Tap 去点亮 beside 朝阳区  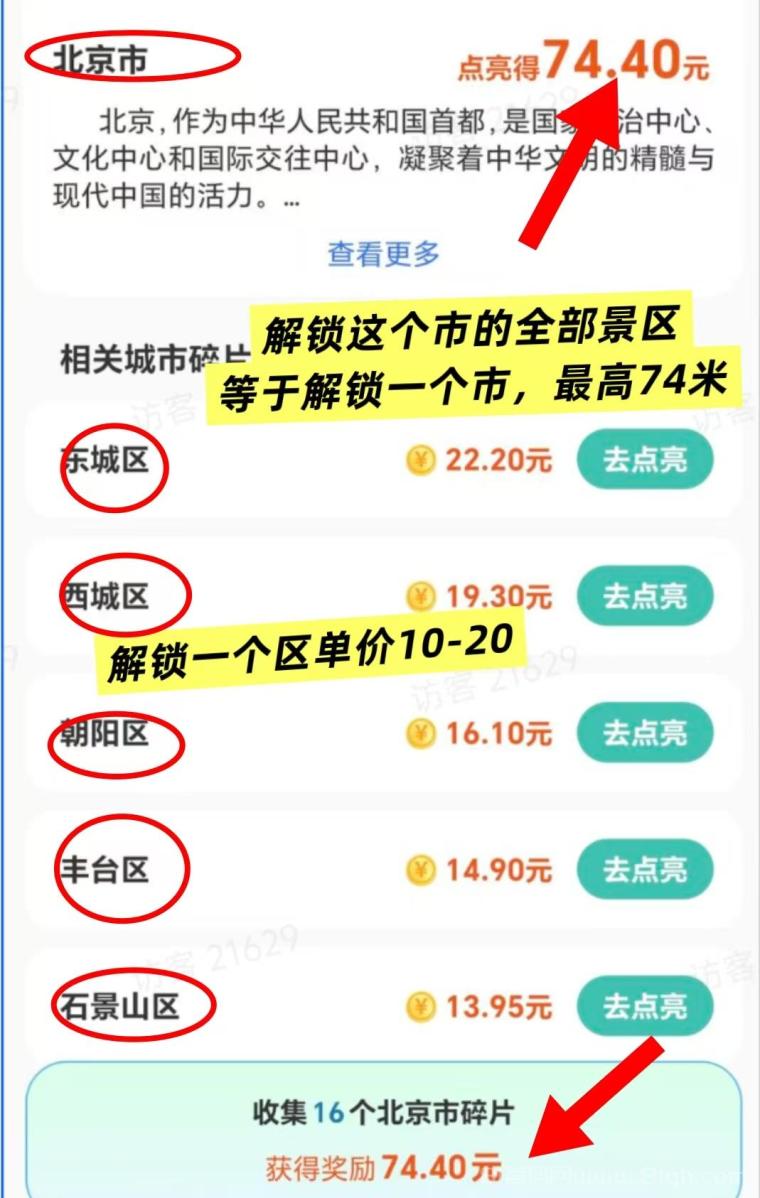(x=645, y=734)
